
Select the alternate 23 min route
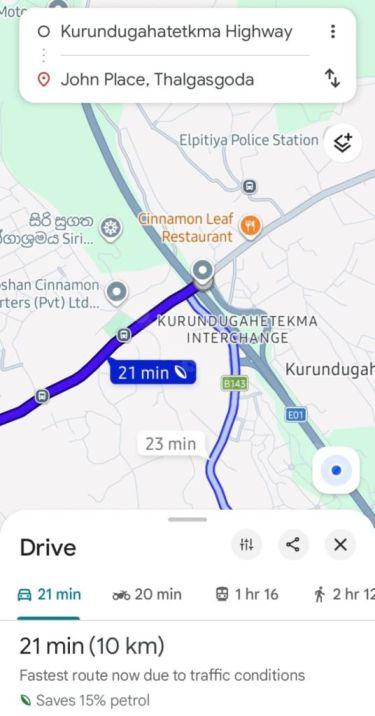tap(171, 443)
